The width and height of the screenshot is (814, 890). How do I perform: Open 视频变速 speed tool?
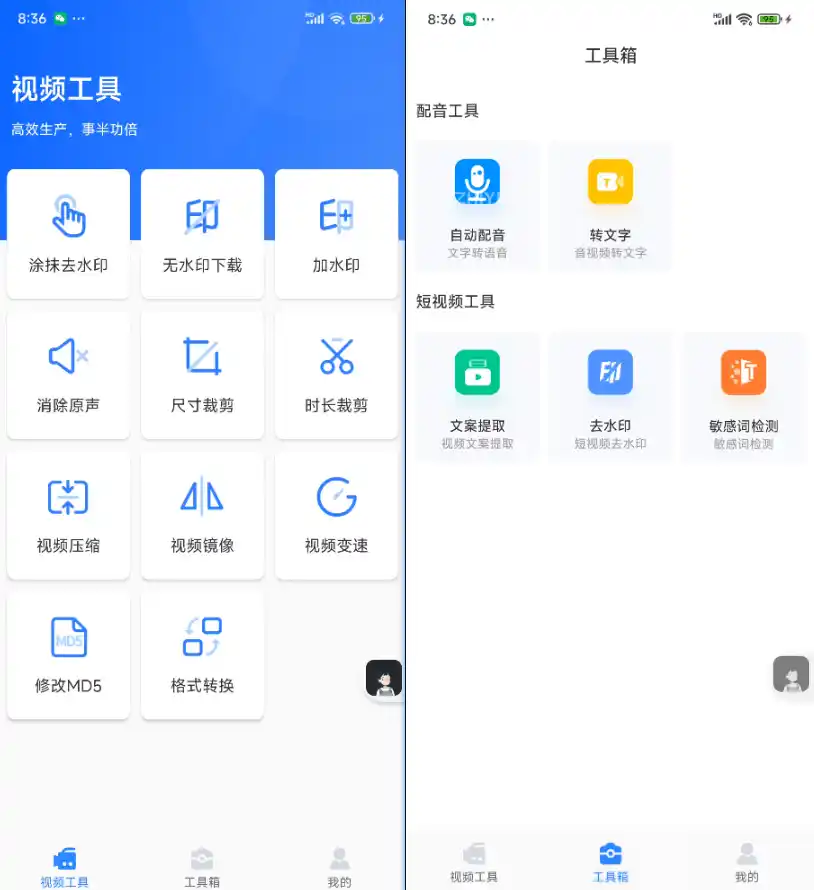point(336,514)
